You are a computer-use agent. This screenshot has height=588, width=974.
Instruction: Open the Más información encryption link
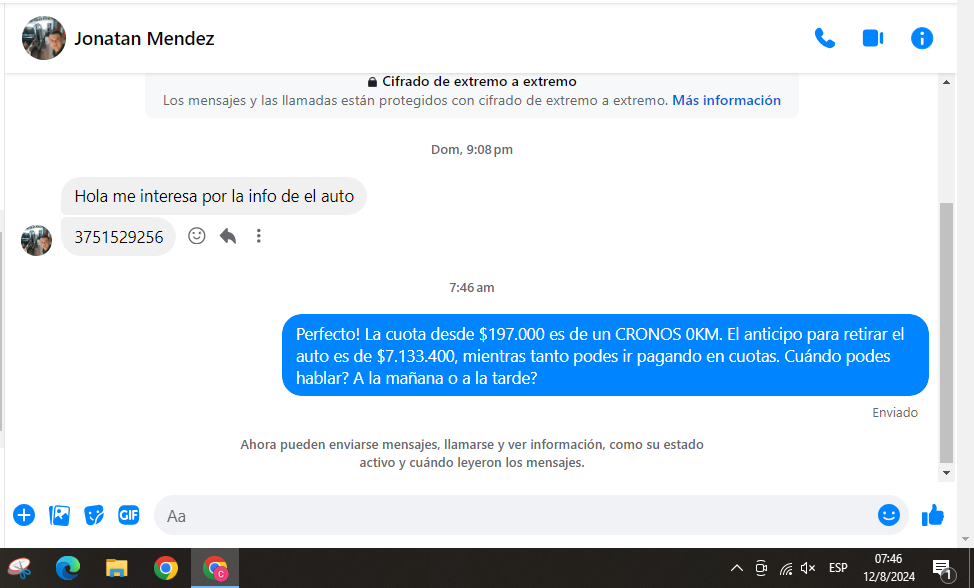726,100
